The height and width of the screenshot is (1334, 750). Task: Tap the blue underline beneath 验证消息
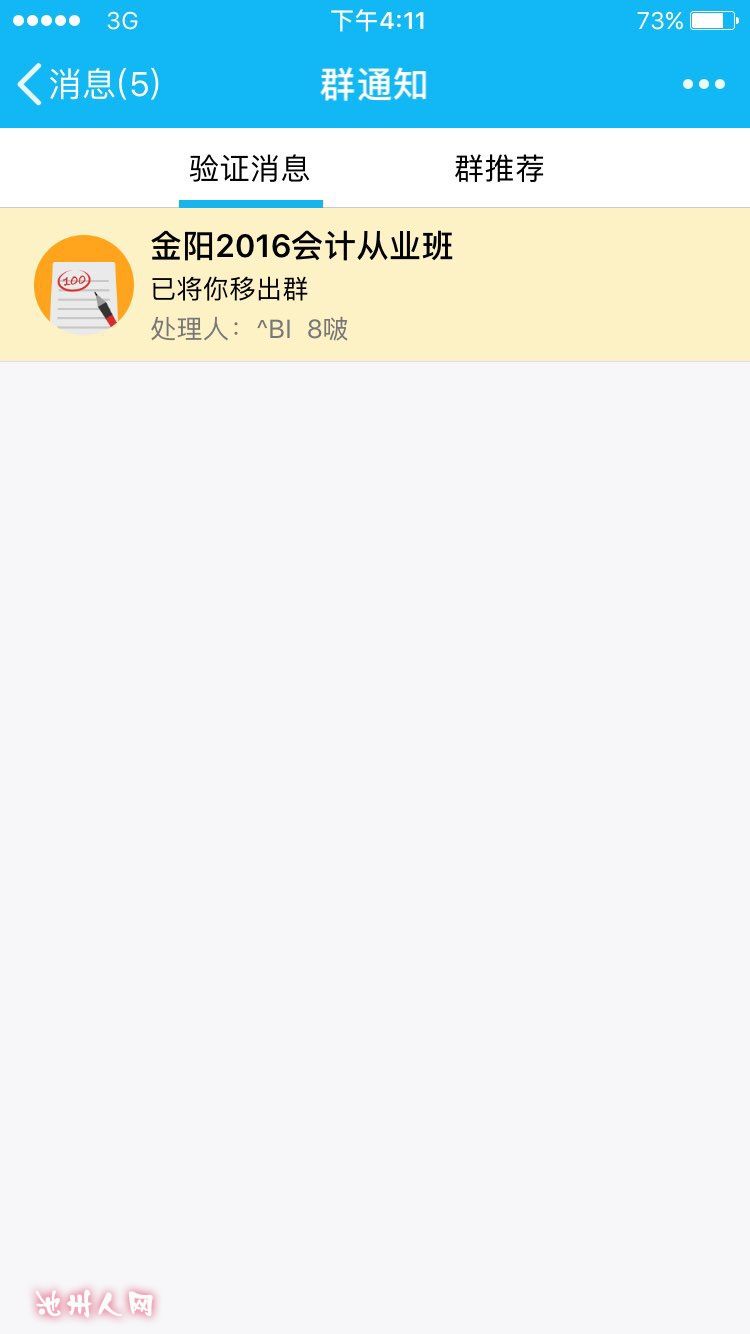pos(249,198)
